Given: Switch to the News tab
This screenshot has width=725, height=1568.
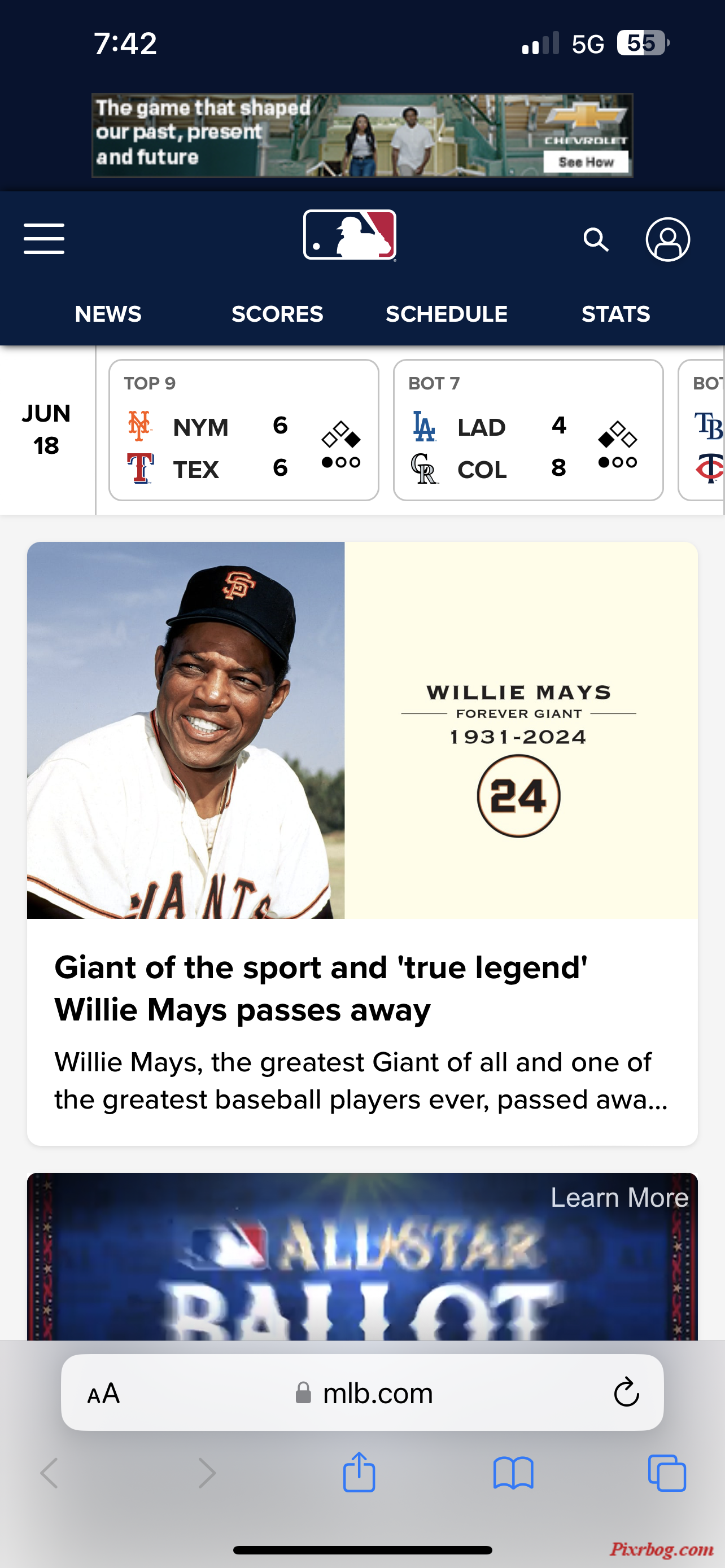Looking at the screenshot, I should pyautogui.click(x=108, y=314).
